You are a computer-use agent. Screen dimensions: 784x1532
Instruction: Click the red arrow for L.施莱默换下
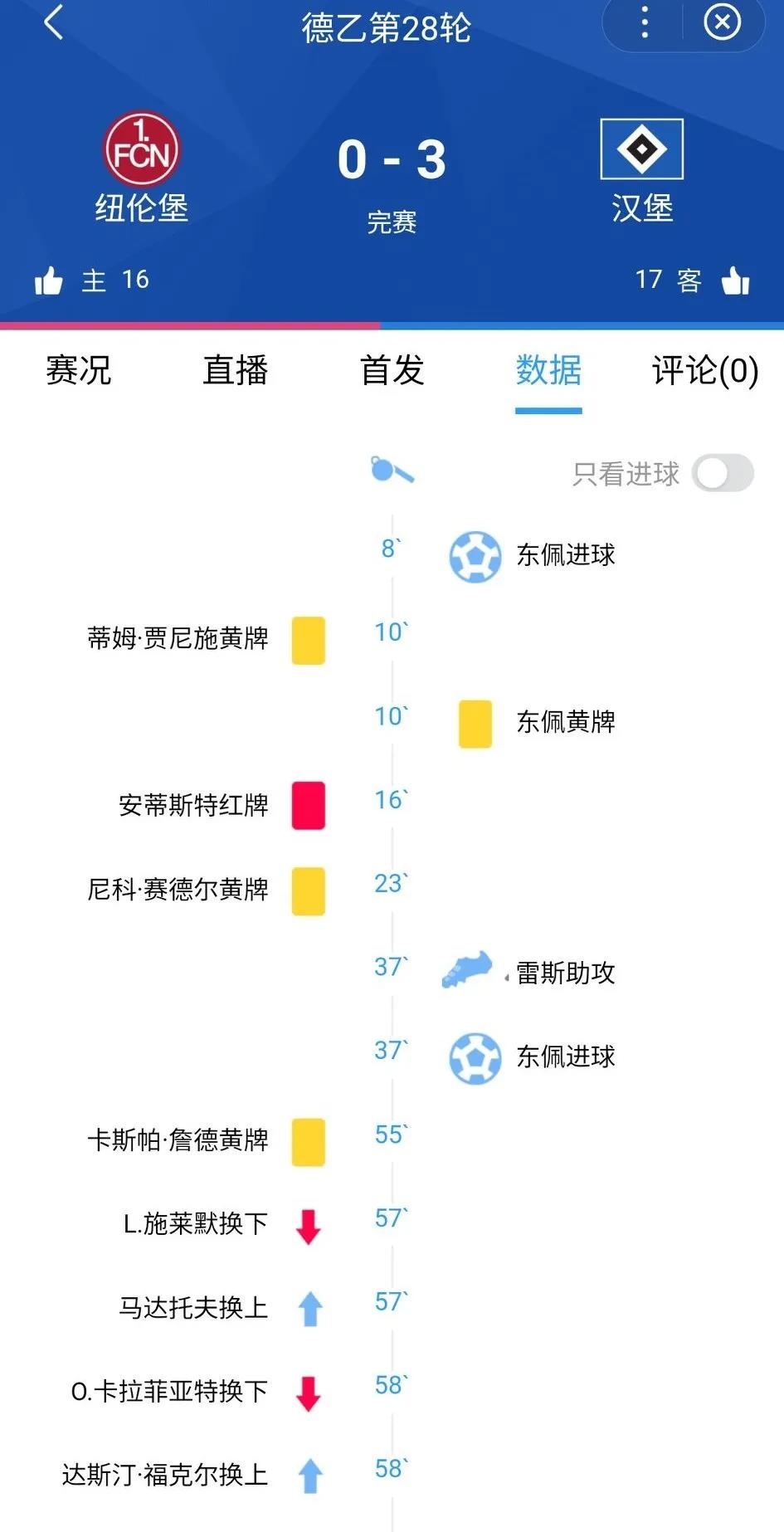[308, 1226]
